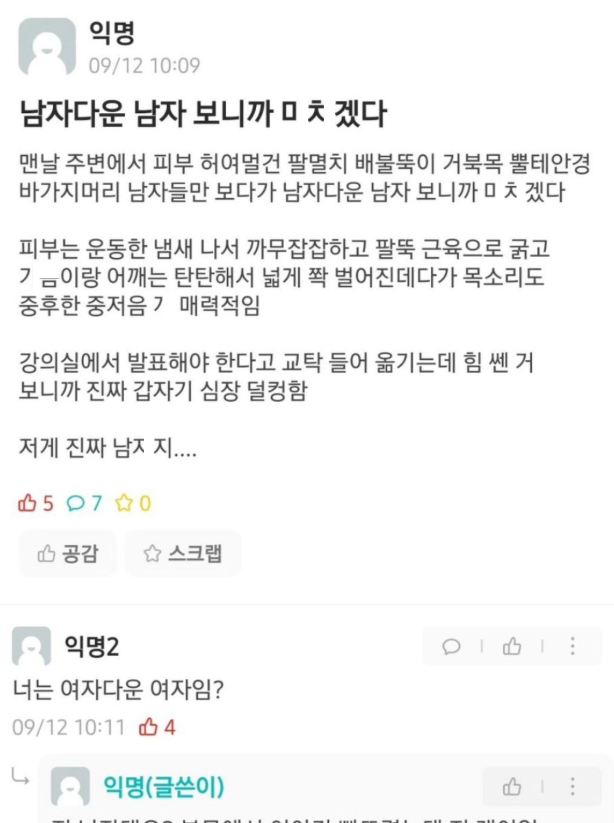Open overflow menu on 익명2's comment

(x=572, y=647)
